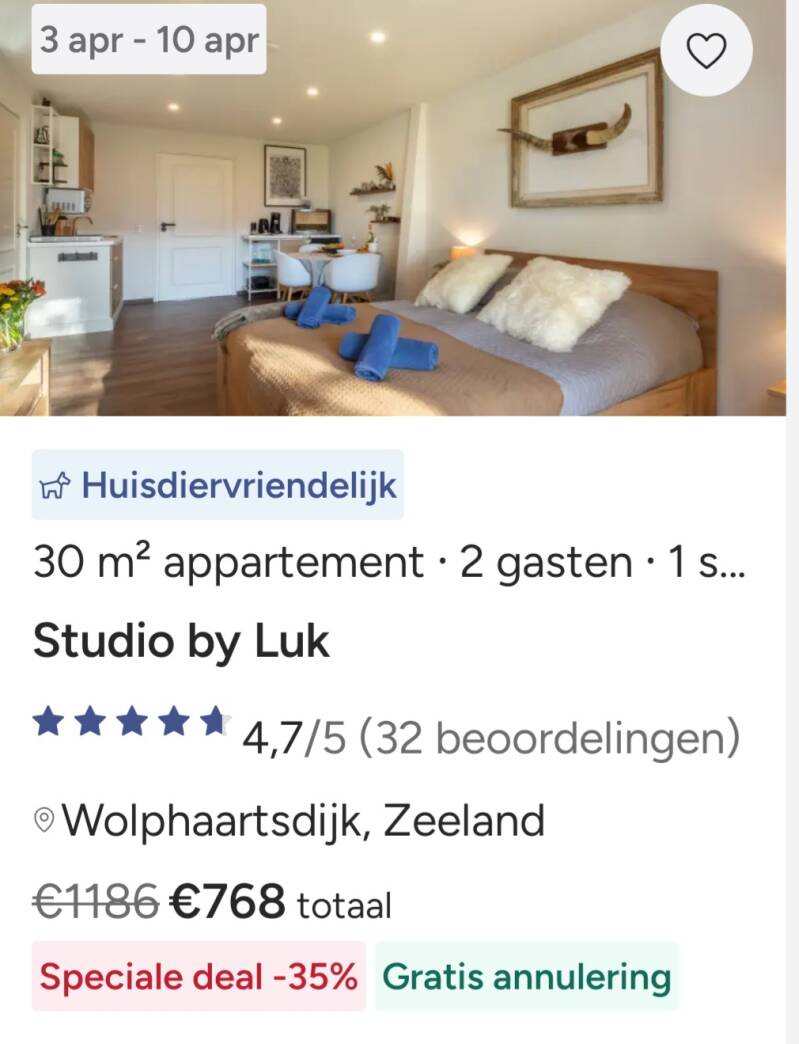Save Studio by Luk with the heart icon
The image size is (799, 1044).
706,51
